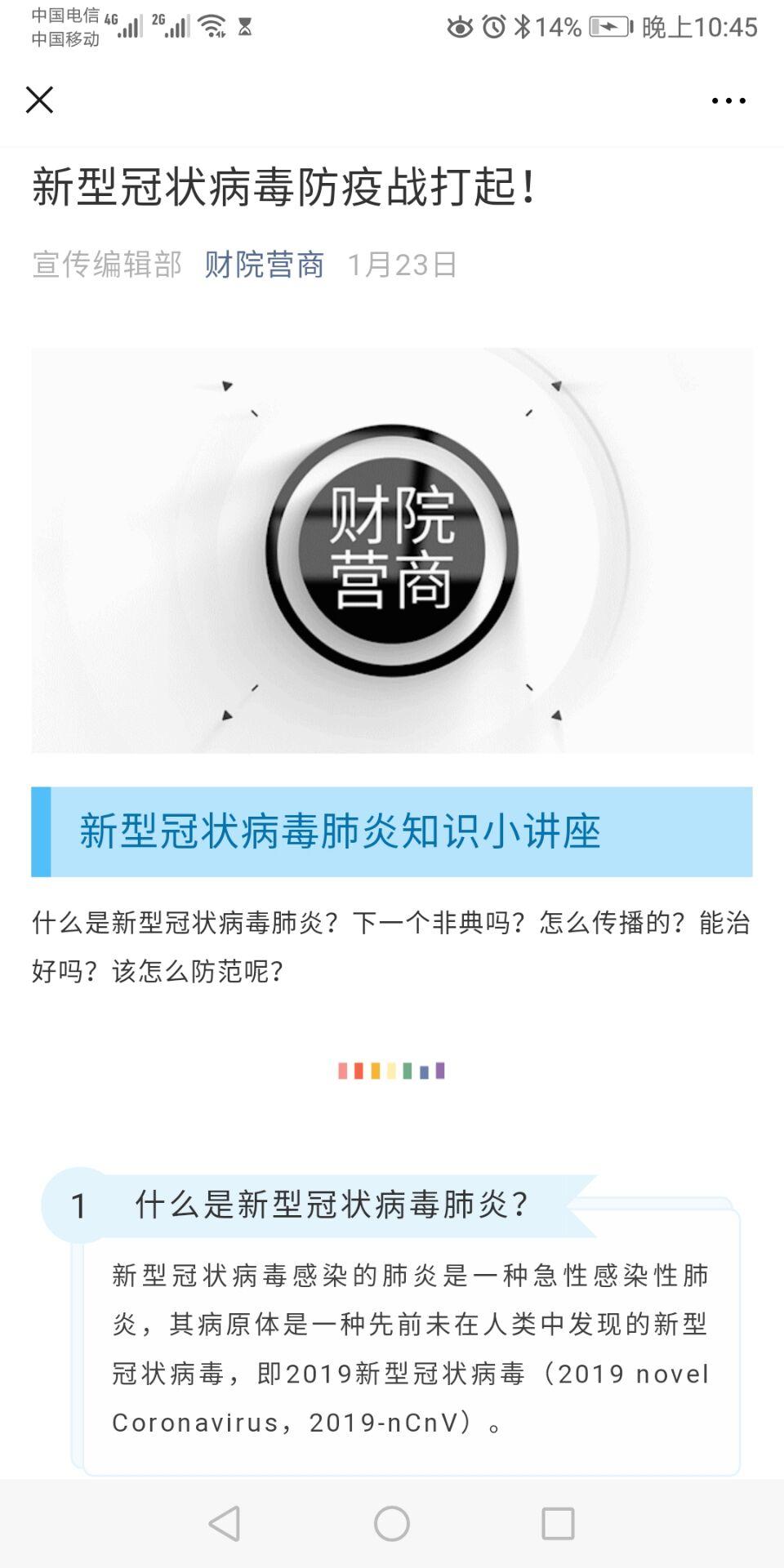Tap the blue banner 新型冠状病毒肺炎知识小讲座
The height and width of the screenshot is (1568, 784).
coord(391,830)
